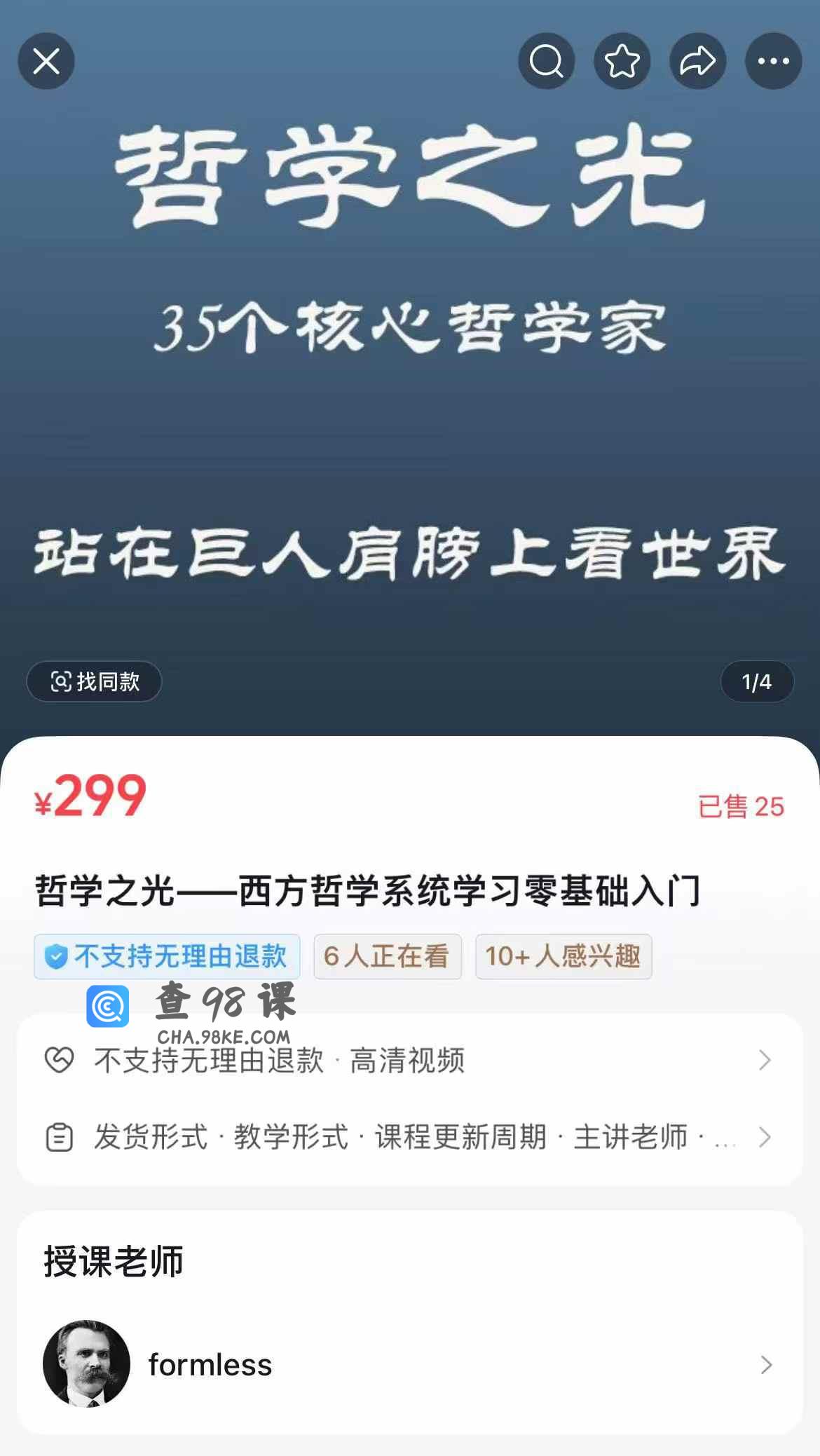The image size is (820, 1456).
Task: Favorite this course with the star icon
Action: (622, 61)
